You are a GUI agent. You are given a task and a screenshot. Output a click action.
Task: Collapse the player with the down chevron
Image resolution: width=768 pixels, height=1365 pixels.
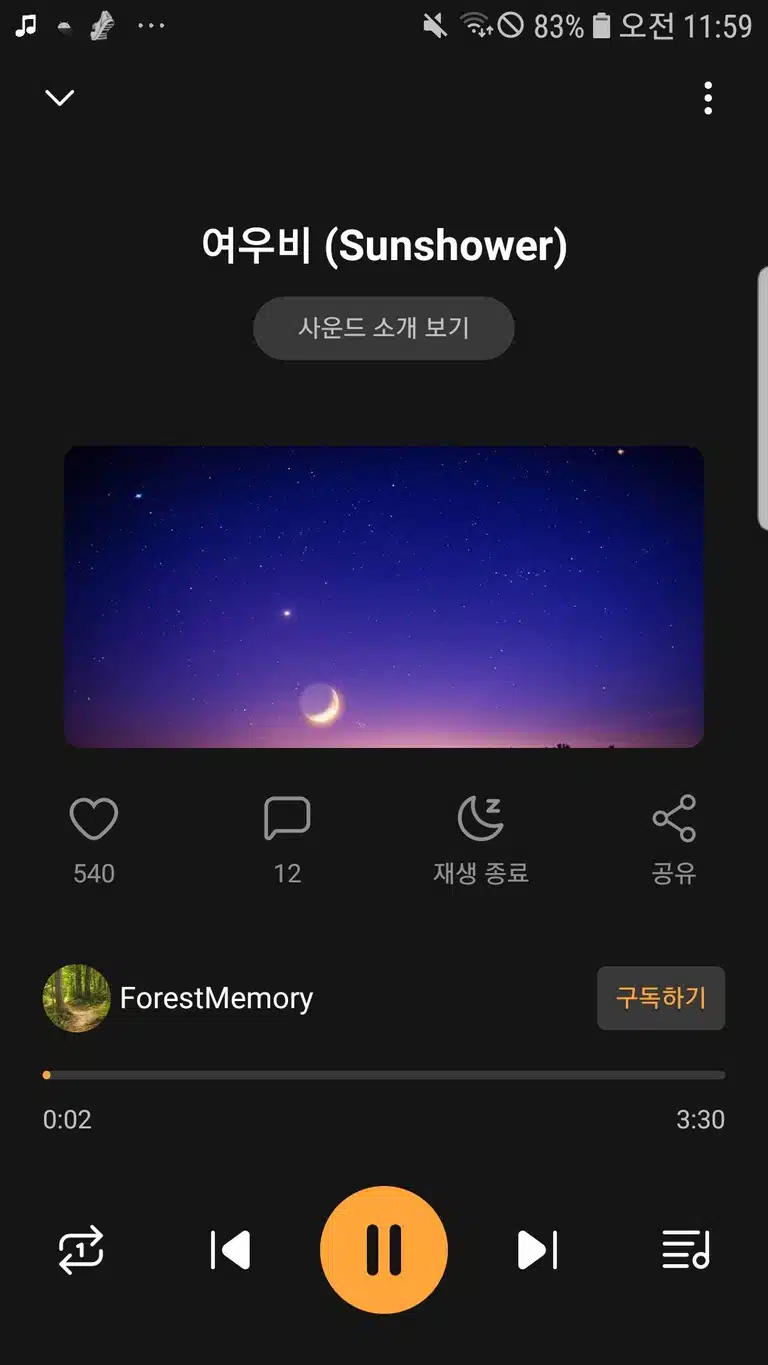[60, 97]
